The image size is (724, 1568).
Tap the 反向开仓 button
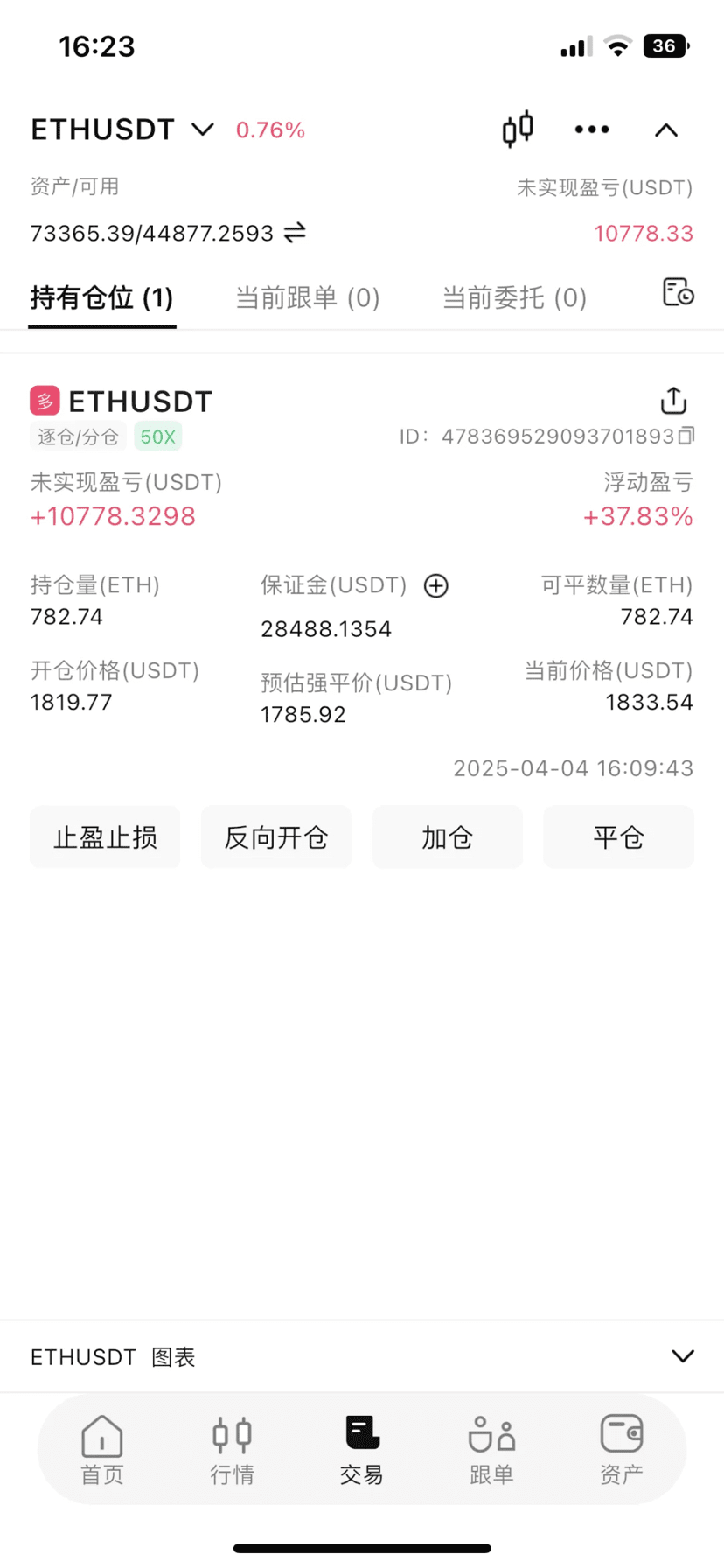[276, 837]
